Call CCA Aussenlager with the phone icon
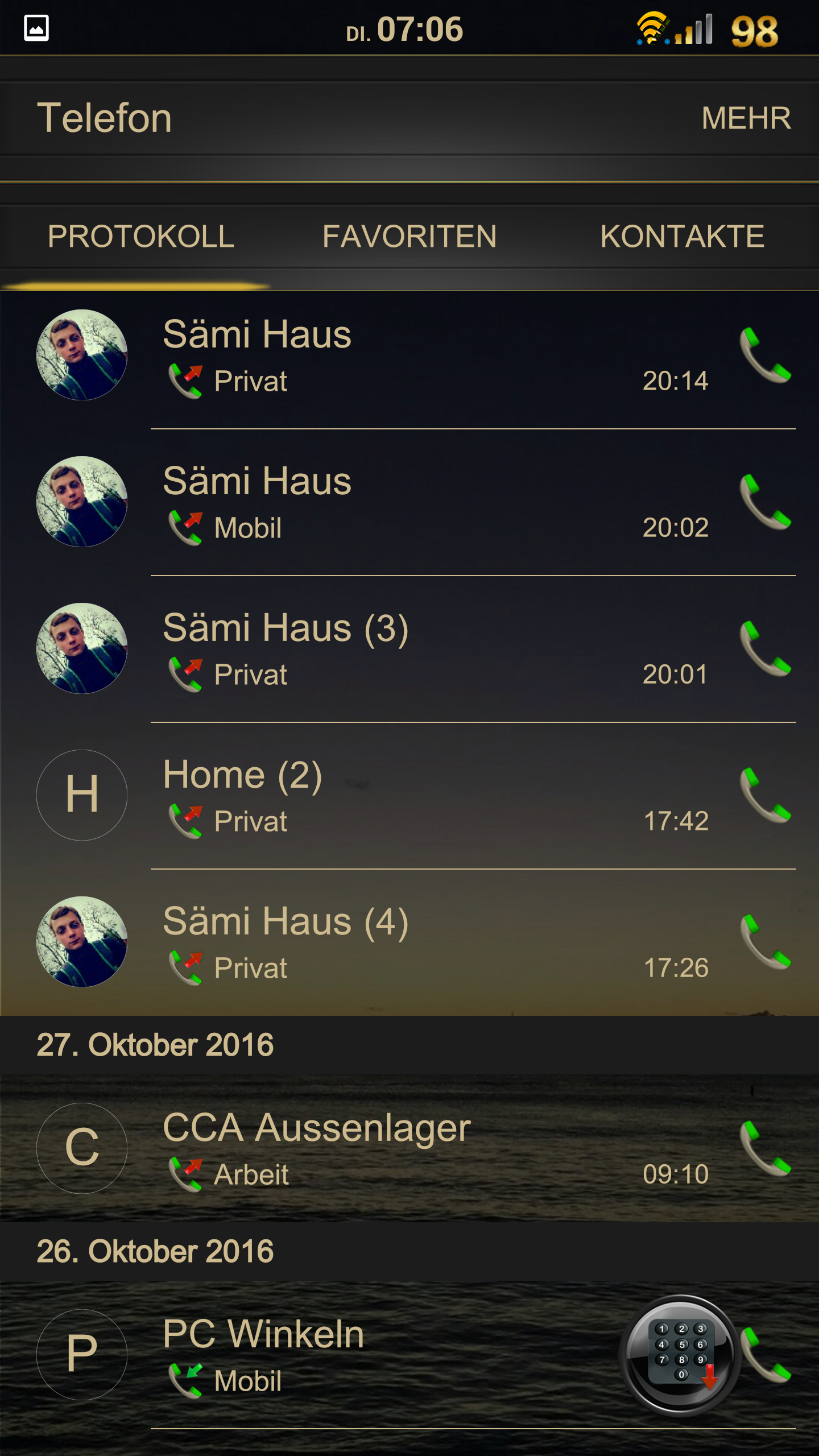 pyautogui.click(x=765, y=1149)
